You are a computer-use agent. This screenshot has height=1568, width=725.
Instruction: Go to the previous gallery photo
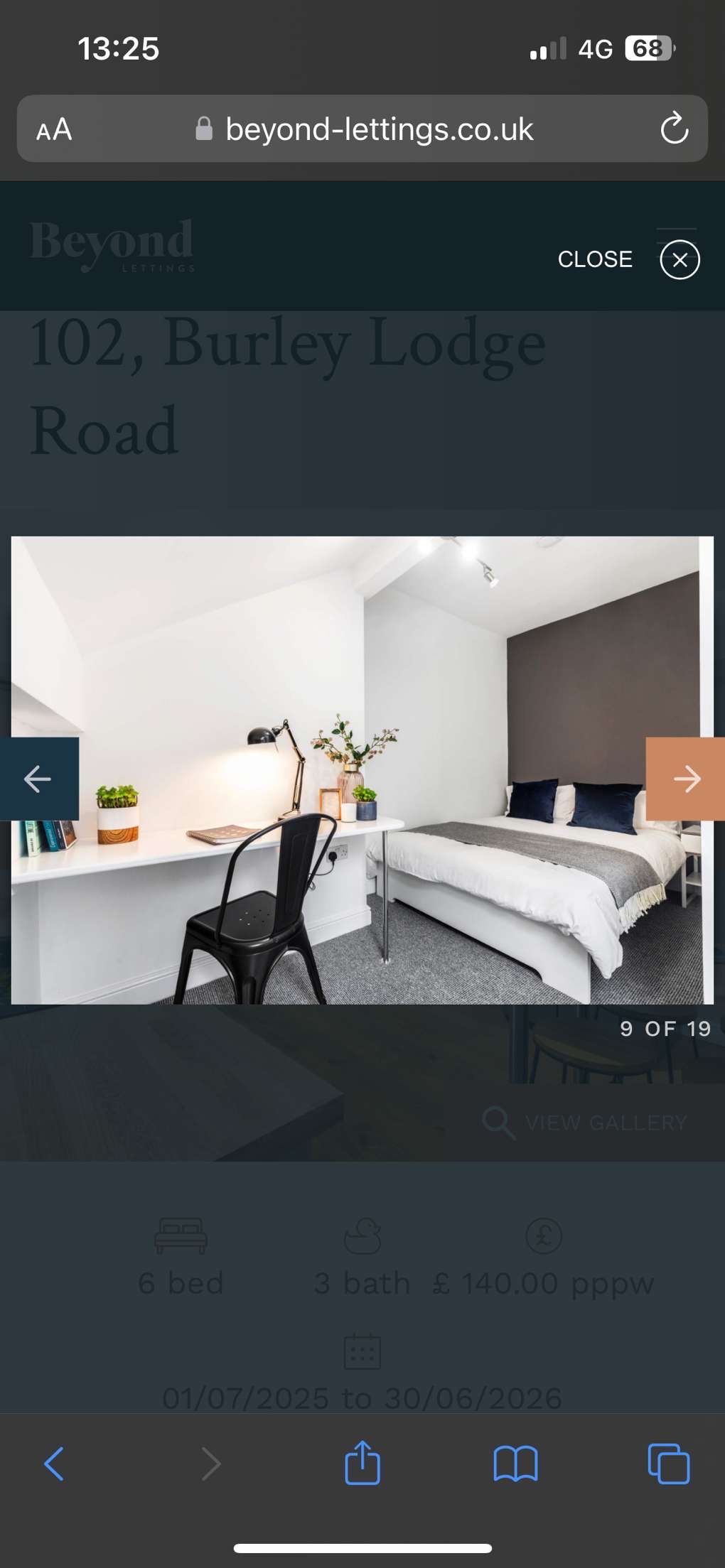[38, 779]
